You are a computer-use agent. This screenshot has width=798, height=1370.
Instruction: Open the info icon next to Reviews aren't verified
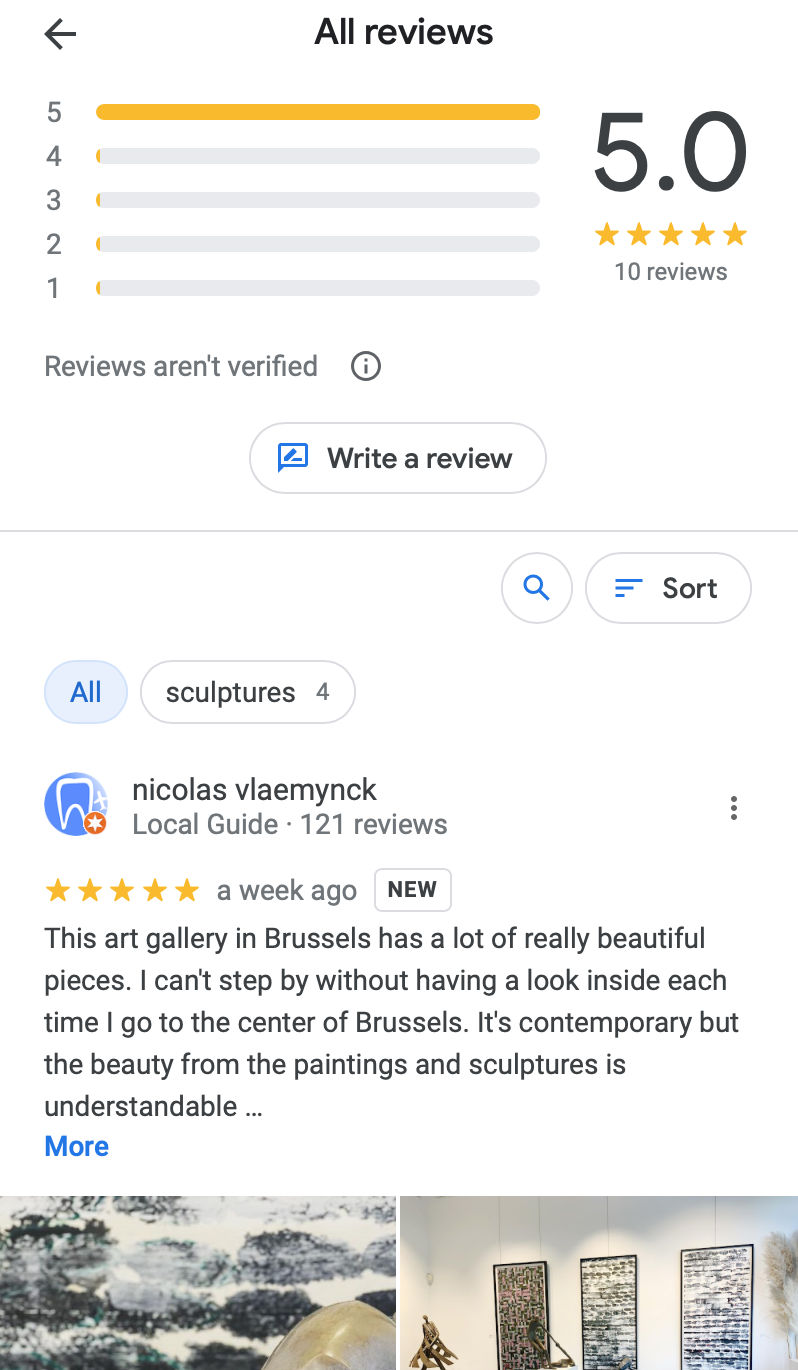click(x=365, y=366)
